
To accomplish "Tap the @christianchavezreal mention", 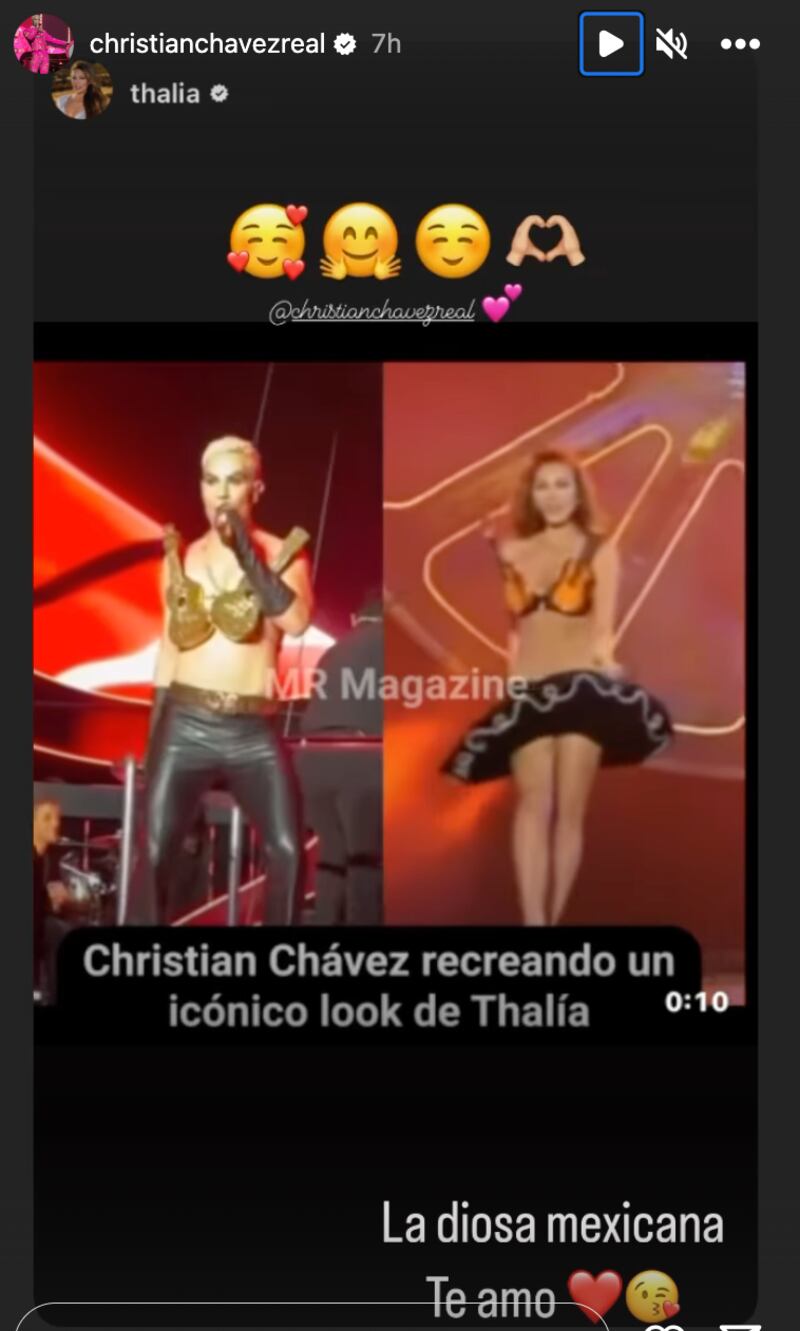I will (372, 312).
